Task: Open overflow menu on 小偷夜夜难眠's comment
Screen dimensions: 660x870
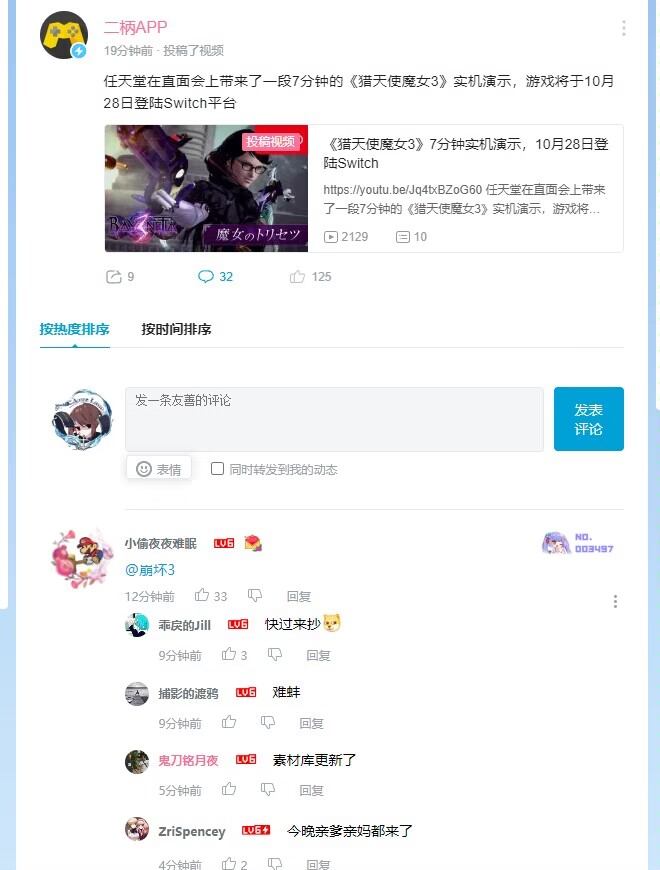Action: coord(615,602)
